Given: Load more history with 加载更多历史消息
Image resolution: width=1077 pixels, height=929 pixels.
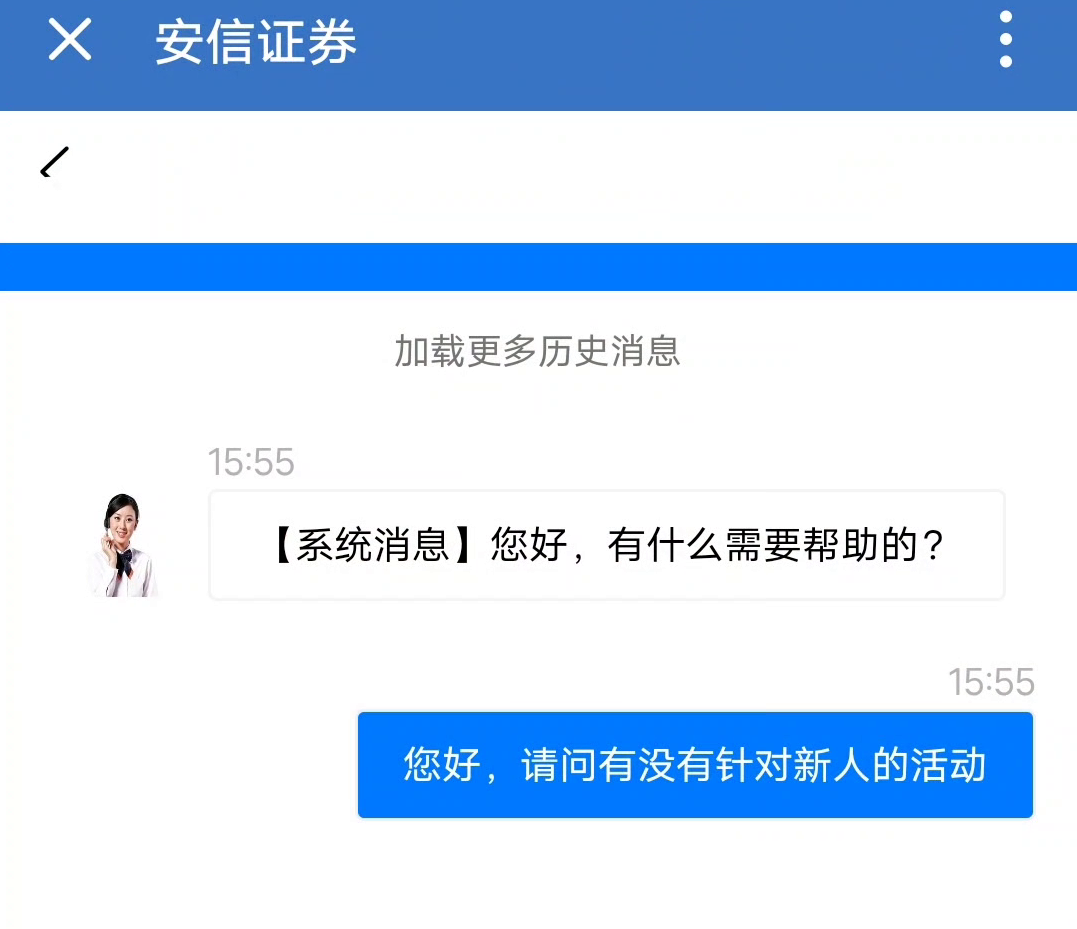Looking at the screenshot, I should point(537,352).
